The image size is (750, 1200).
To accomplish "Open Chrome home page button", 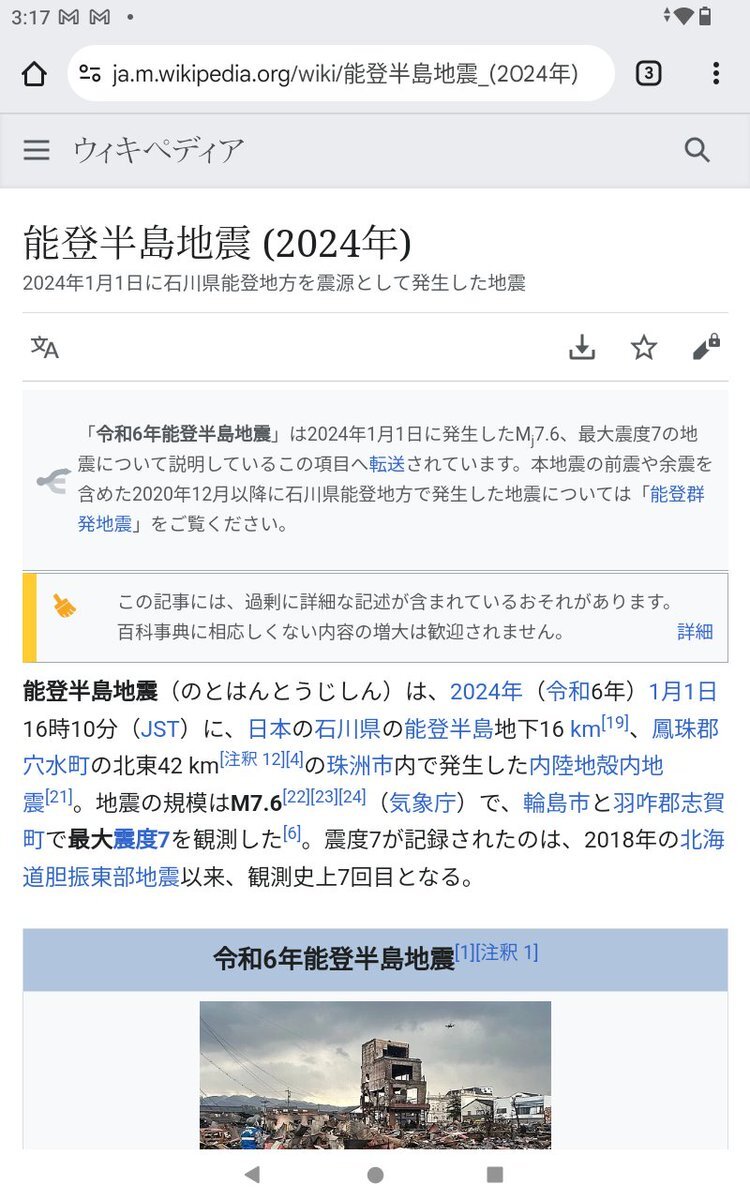I will [x=34, y=74].
